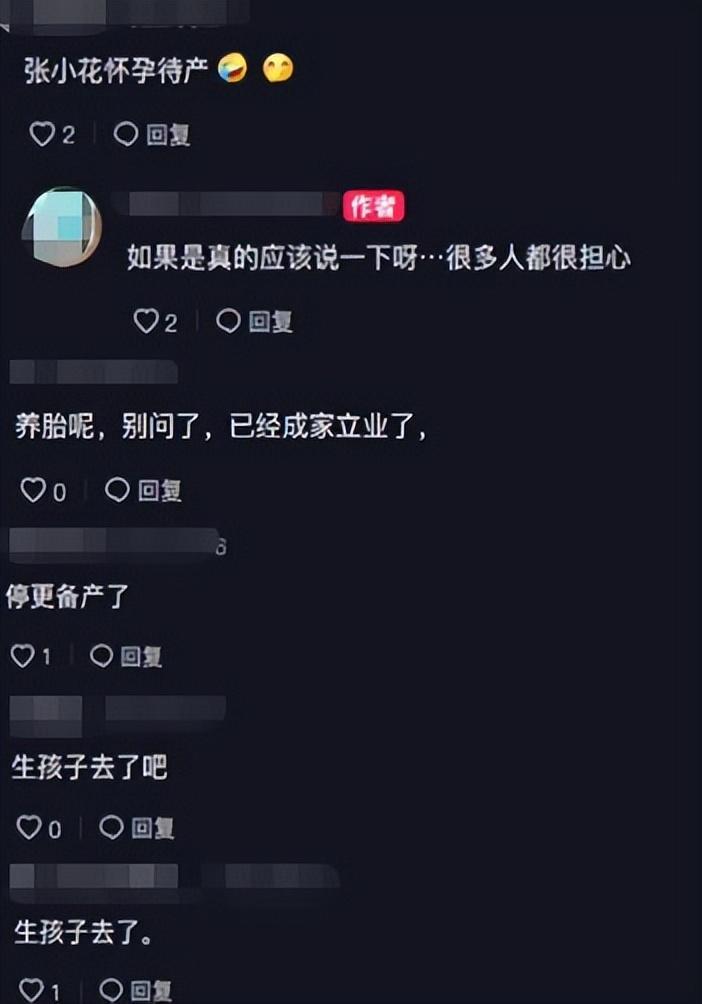The image size is (702, 1004).
Task: Reply to the comment 生孩子去了吧
Action: 138,827
